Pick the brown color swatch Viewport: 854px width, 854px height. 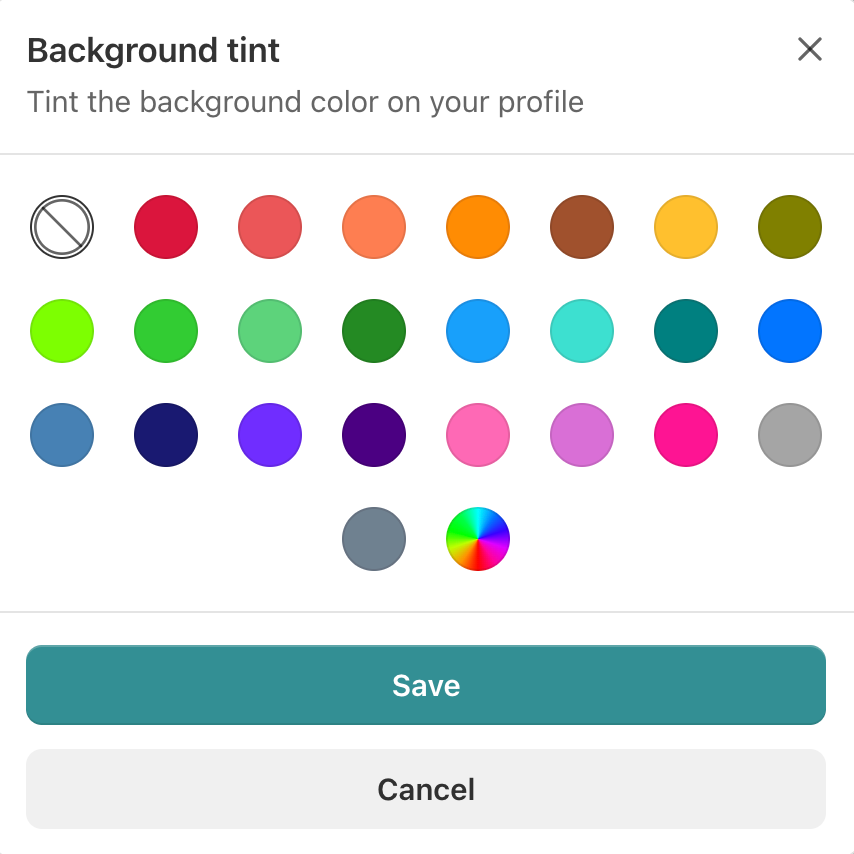(582, 227)
